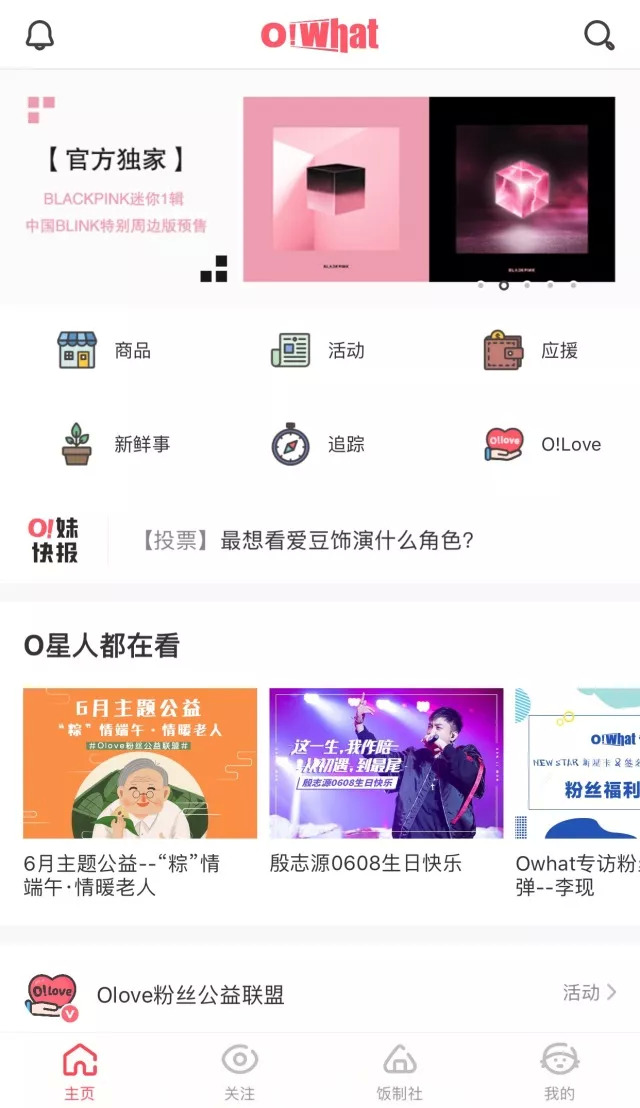Tap the 活动 link with the chevron
Viewport: 640px width, 1108px height.
(x=590, y=992)
